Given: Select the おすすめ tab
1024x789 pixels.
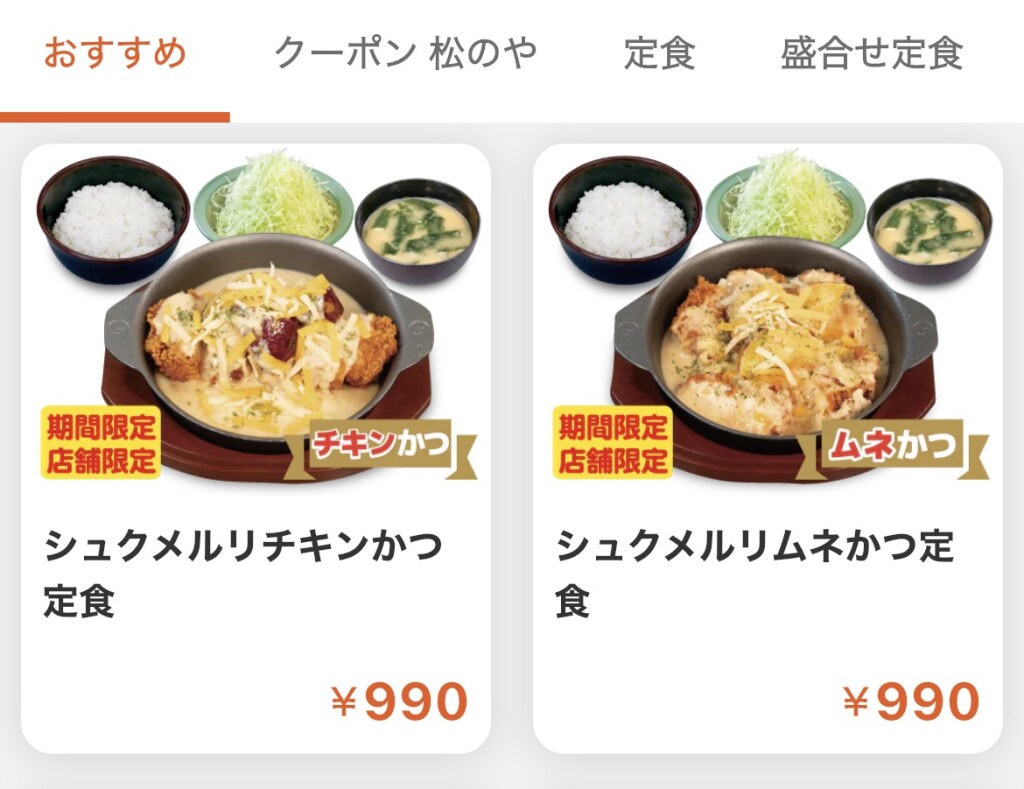Looking at the screenshot, I should click(x=115, y=53).
